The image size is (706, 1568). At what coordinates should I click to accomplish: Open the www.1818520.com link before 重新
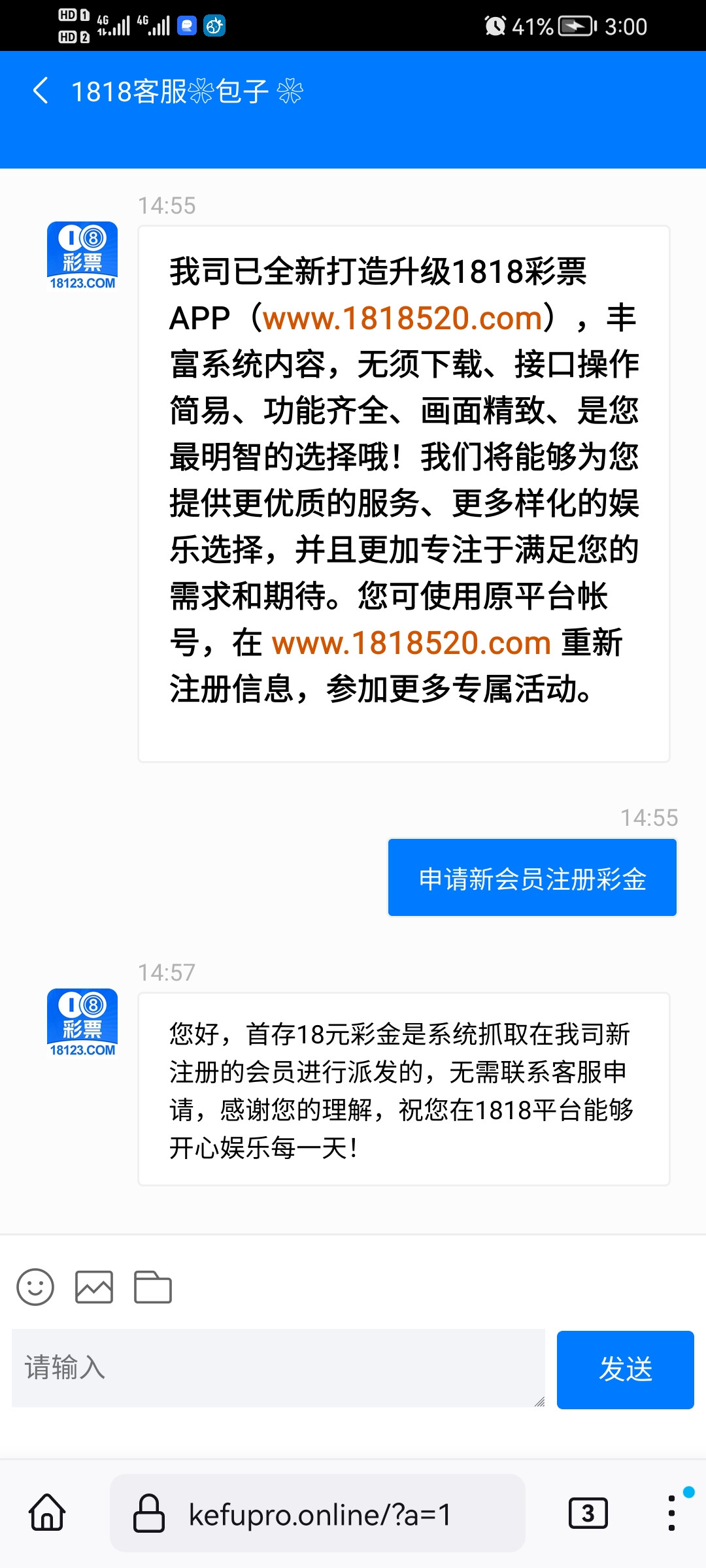click(411, 644)
